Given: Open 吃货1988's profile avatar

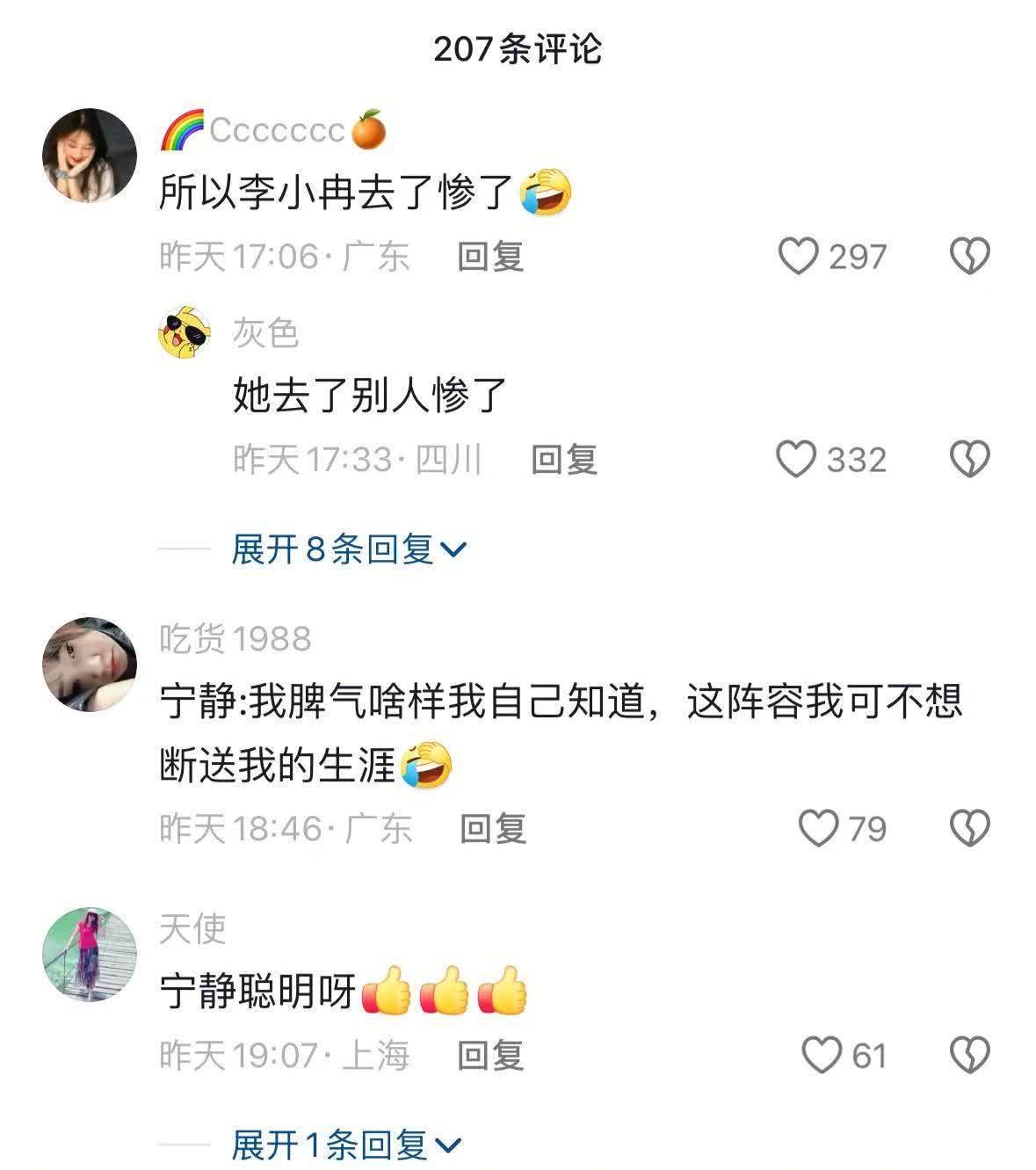Looking at the screenshot, I should [90, 663].
